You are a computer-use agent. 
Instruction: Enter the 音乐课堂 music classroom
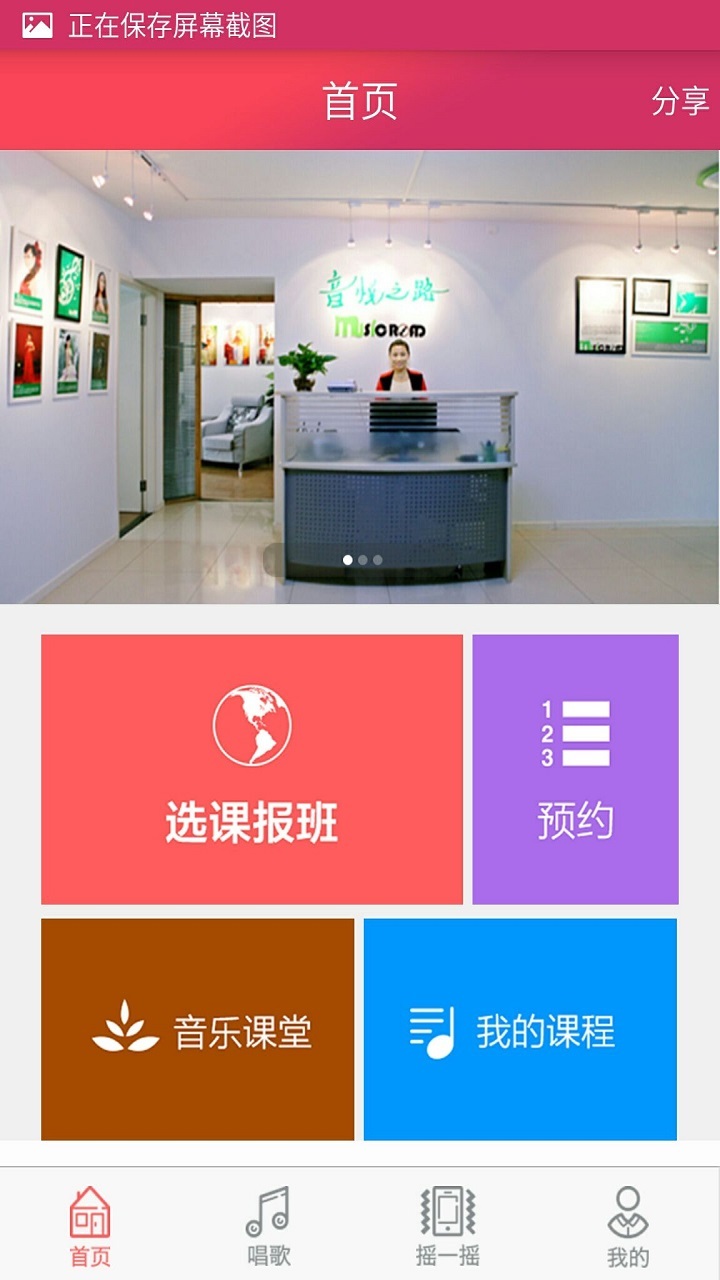(198, 1029)
